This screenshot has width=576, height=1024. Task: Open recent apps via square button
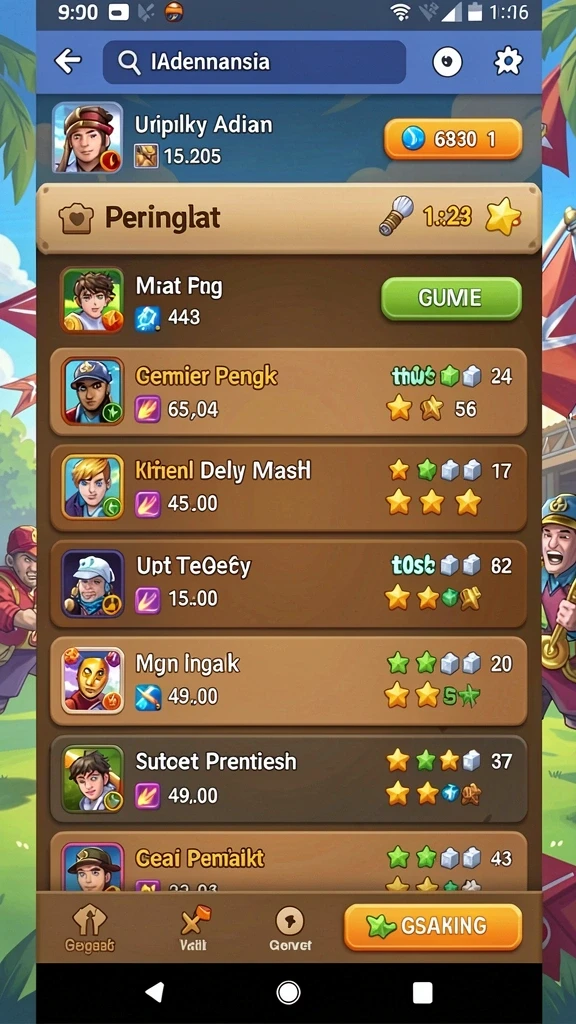tap(423, 993)
